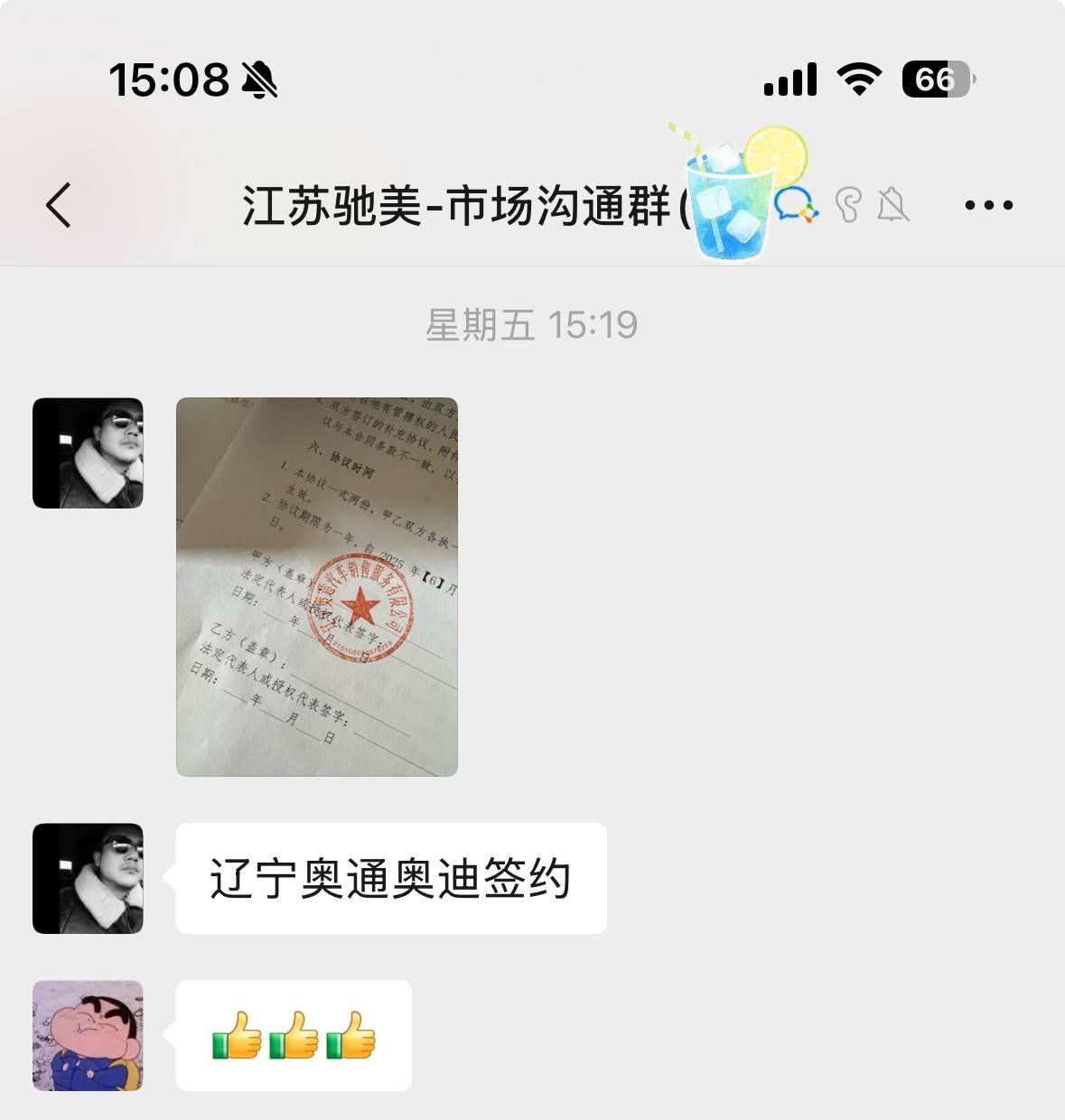Open the contract photo with red stamp
1065x1120 pixels.
point(317,586)
